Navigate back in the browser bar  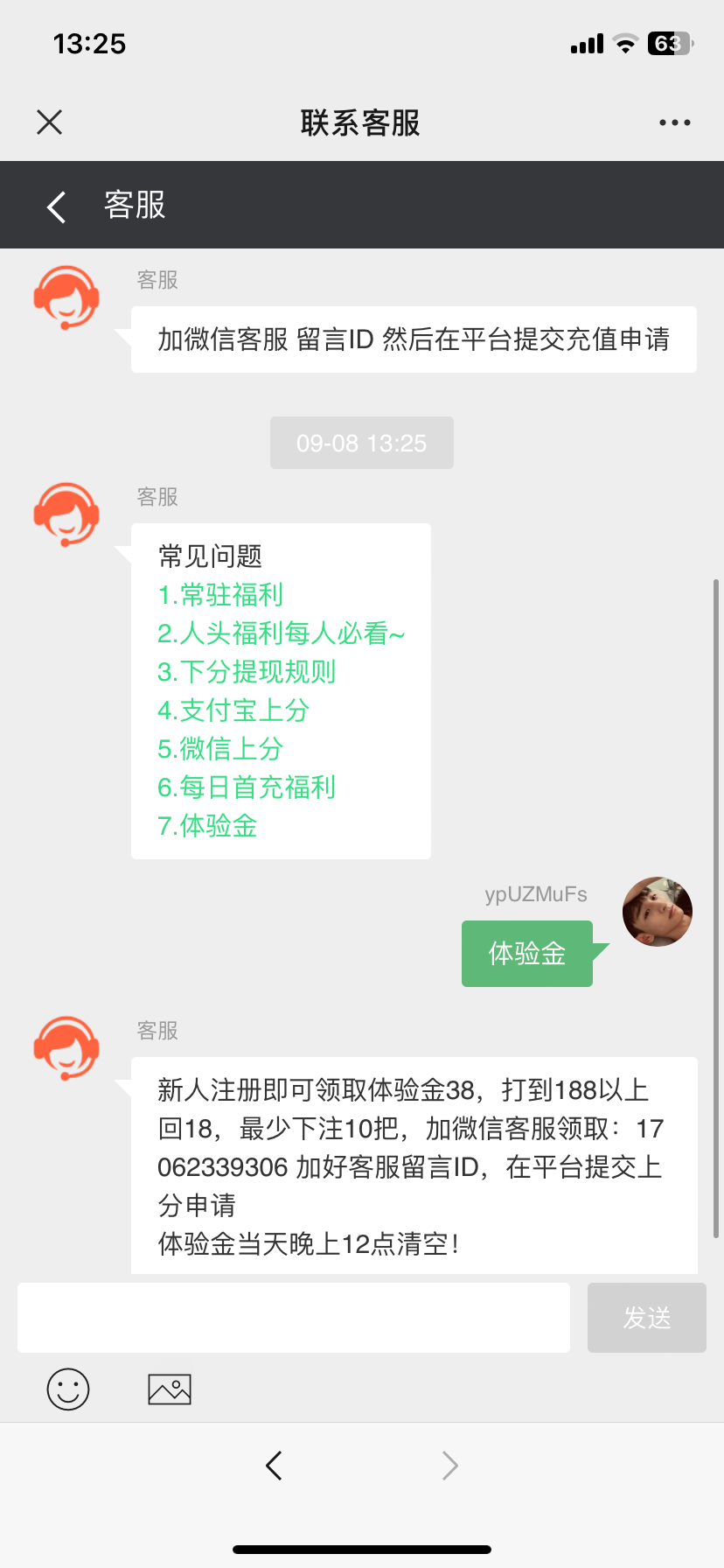click(x=274, y=1466)
